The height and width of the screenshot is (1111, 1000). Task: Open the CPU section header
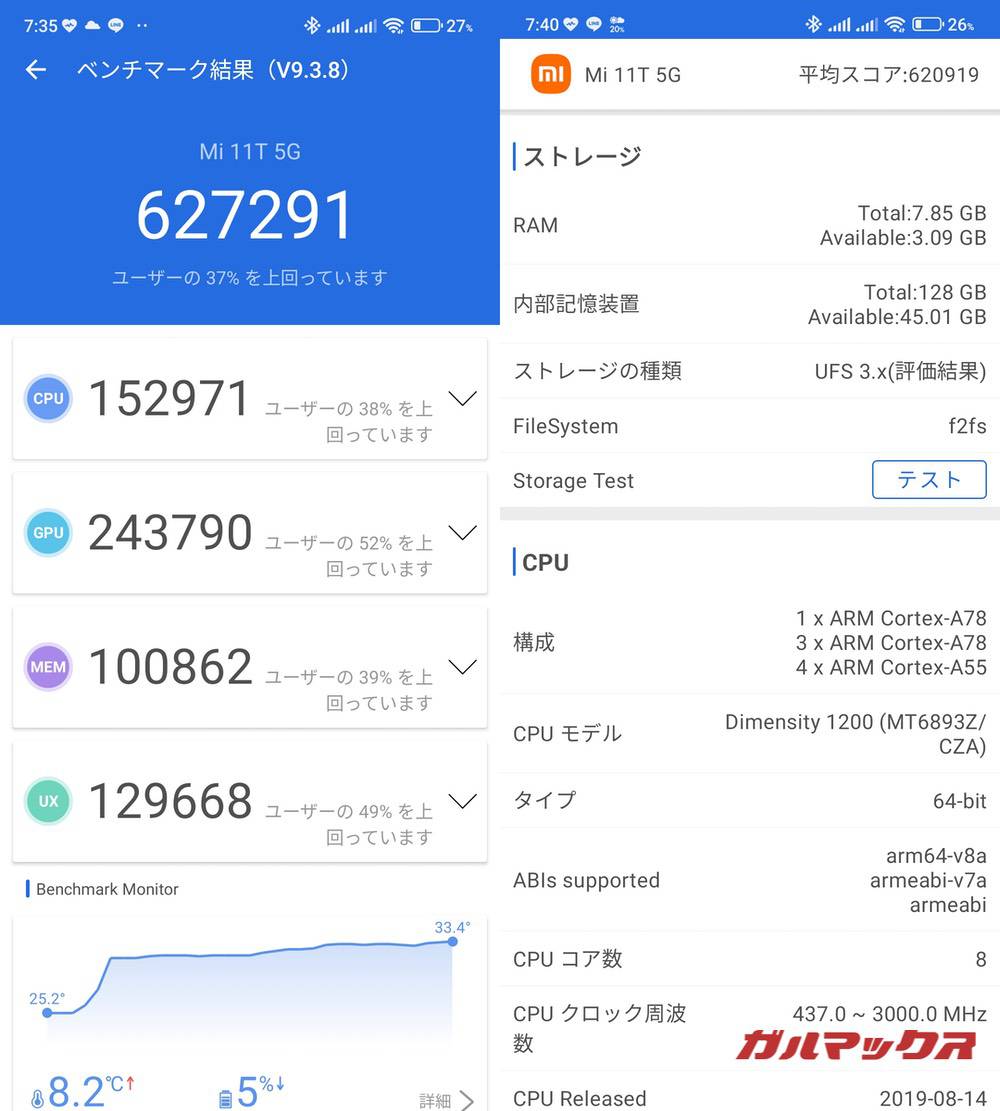pyautogui.click(x=542, y=562)
